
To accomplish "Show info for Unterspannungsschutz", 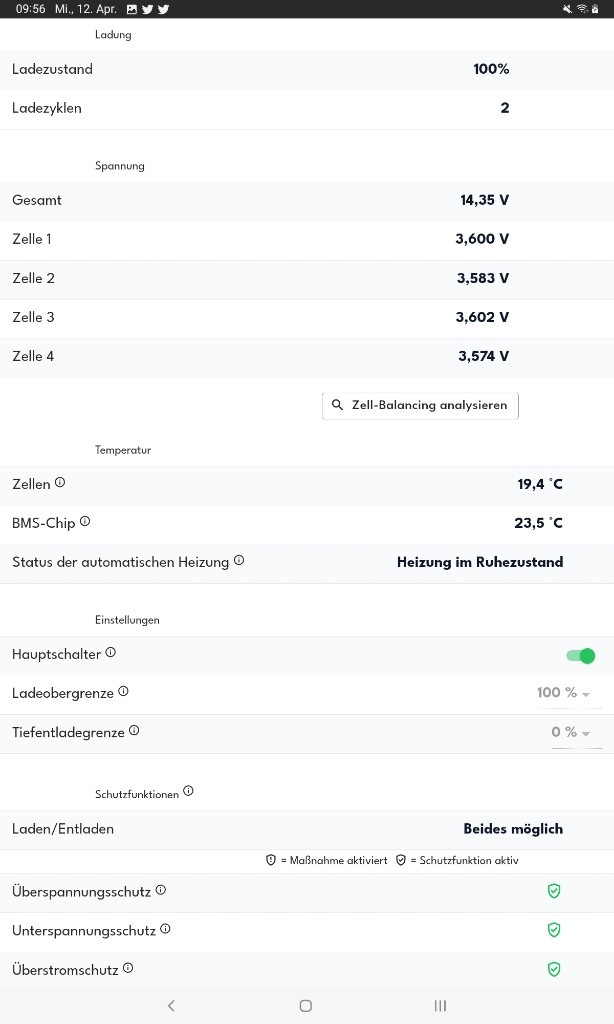I will coord(165,929).
